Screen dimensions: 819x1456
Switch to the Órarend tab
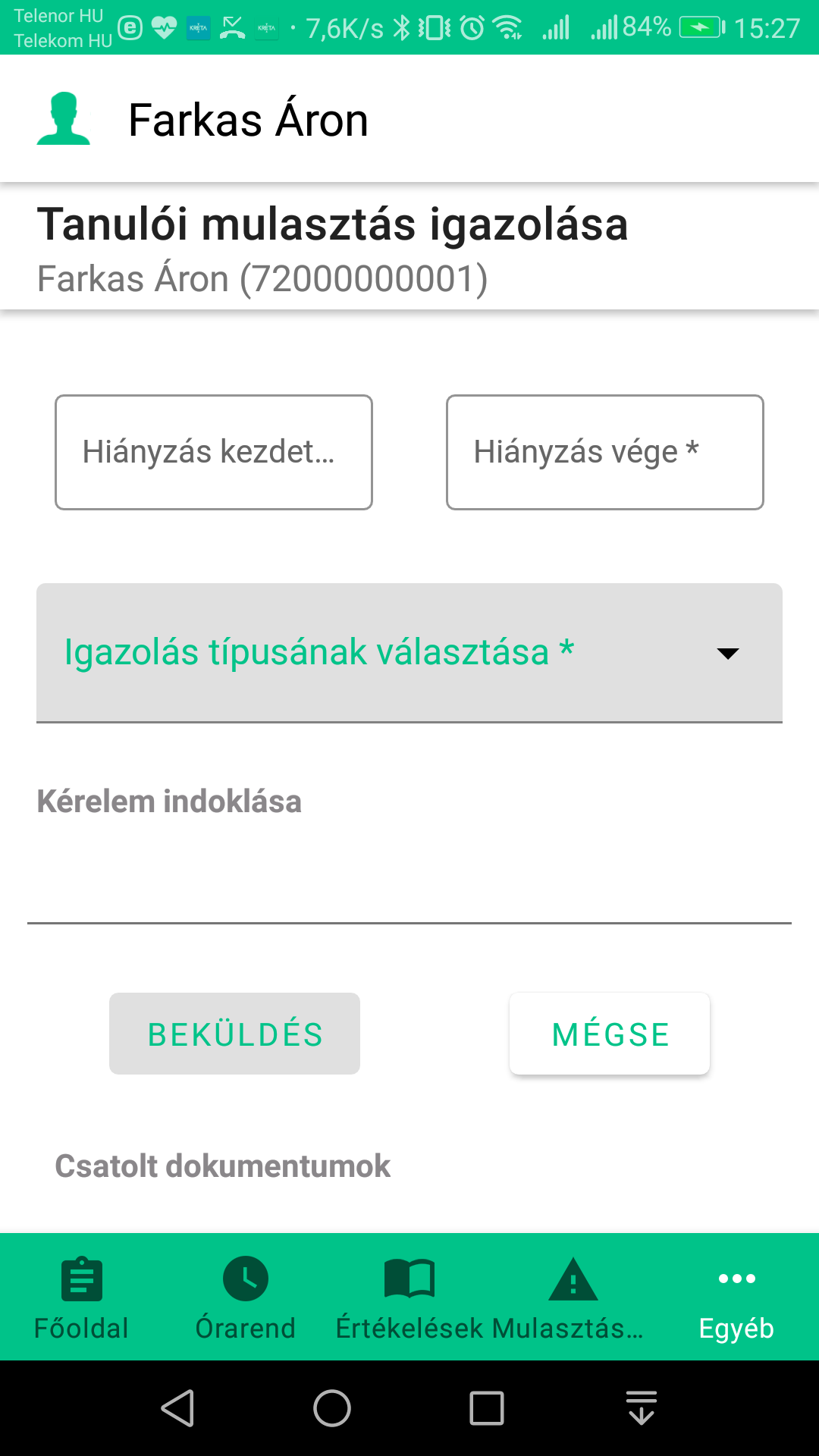click(246, 1298)
